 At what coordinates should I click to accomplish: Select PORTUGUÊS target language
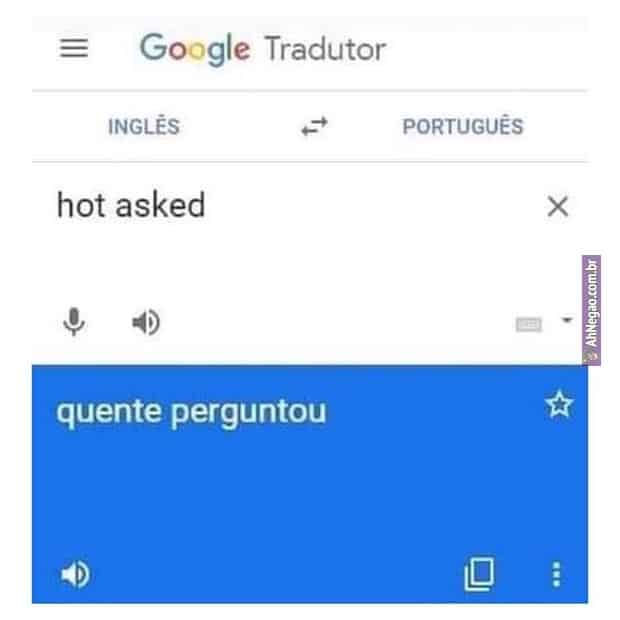[462, 127]
